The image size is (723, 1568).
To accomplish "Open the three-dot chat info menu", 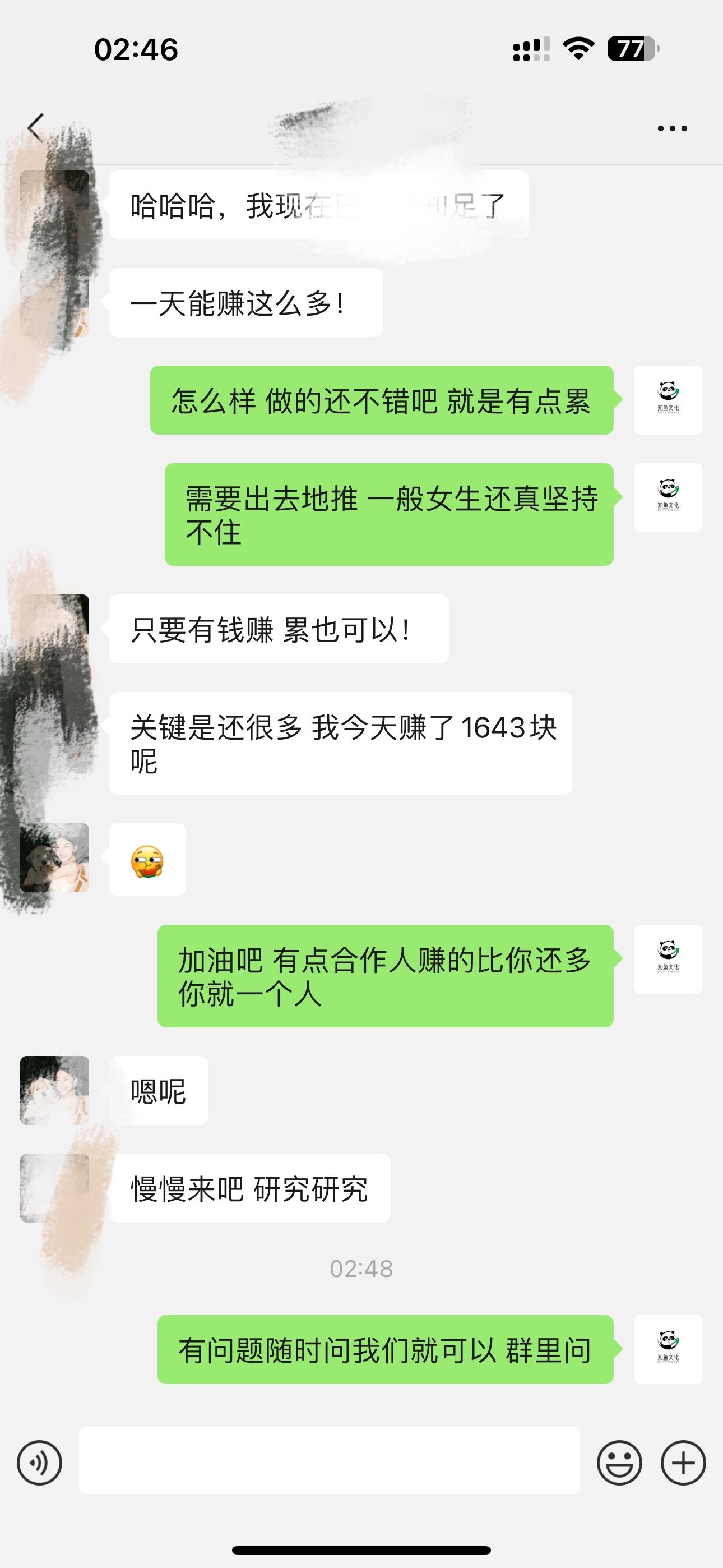I will tap(672, 128).
